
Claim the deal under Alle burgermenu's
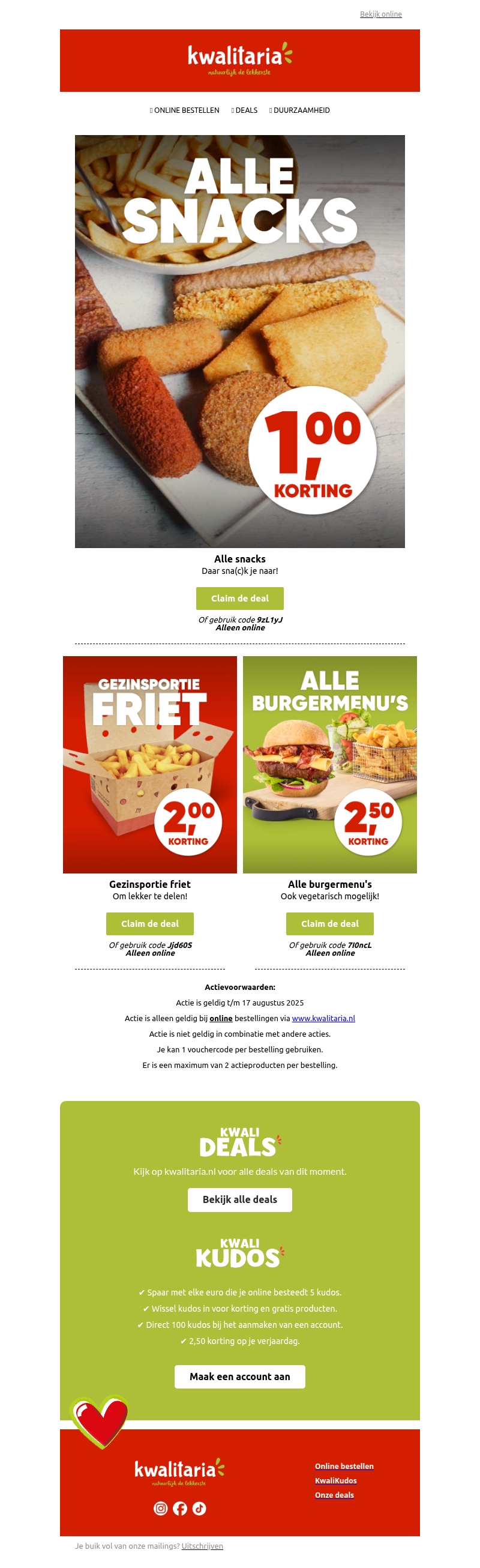(x=330, y=923)
